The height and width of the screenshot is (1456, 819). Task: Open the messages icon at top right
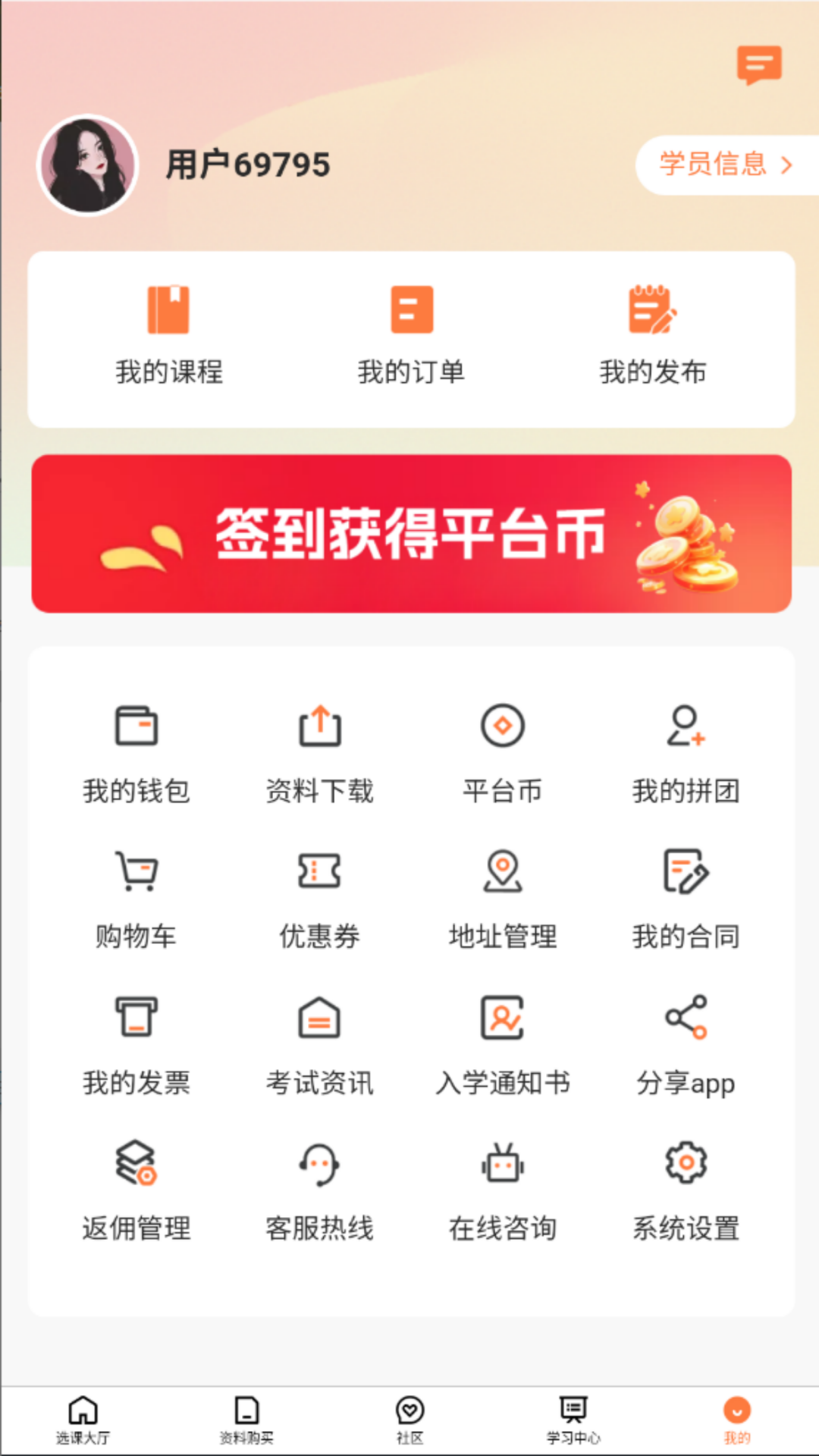759,67
